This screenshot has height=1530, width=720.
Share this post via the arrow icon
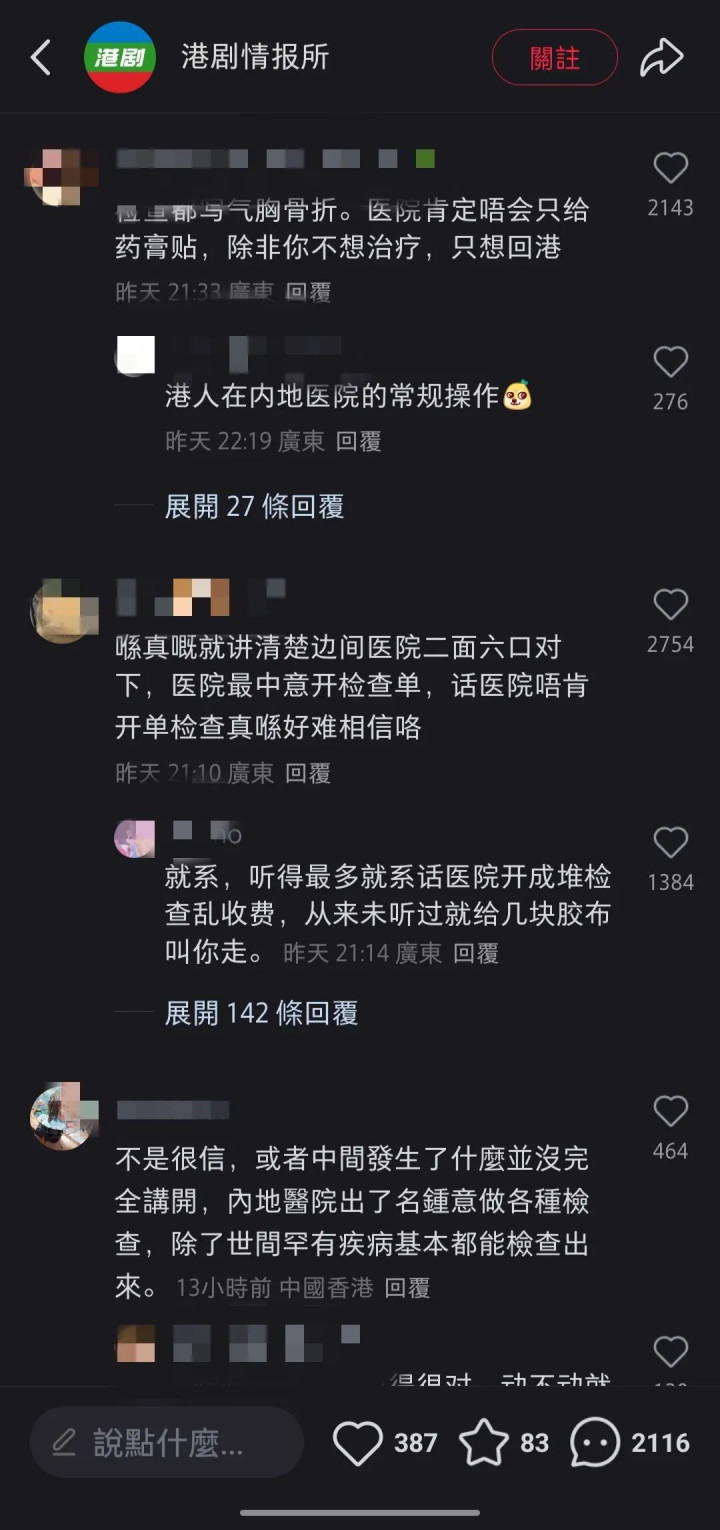tap(662, 58)
